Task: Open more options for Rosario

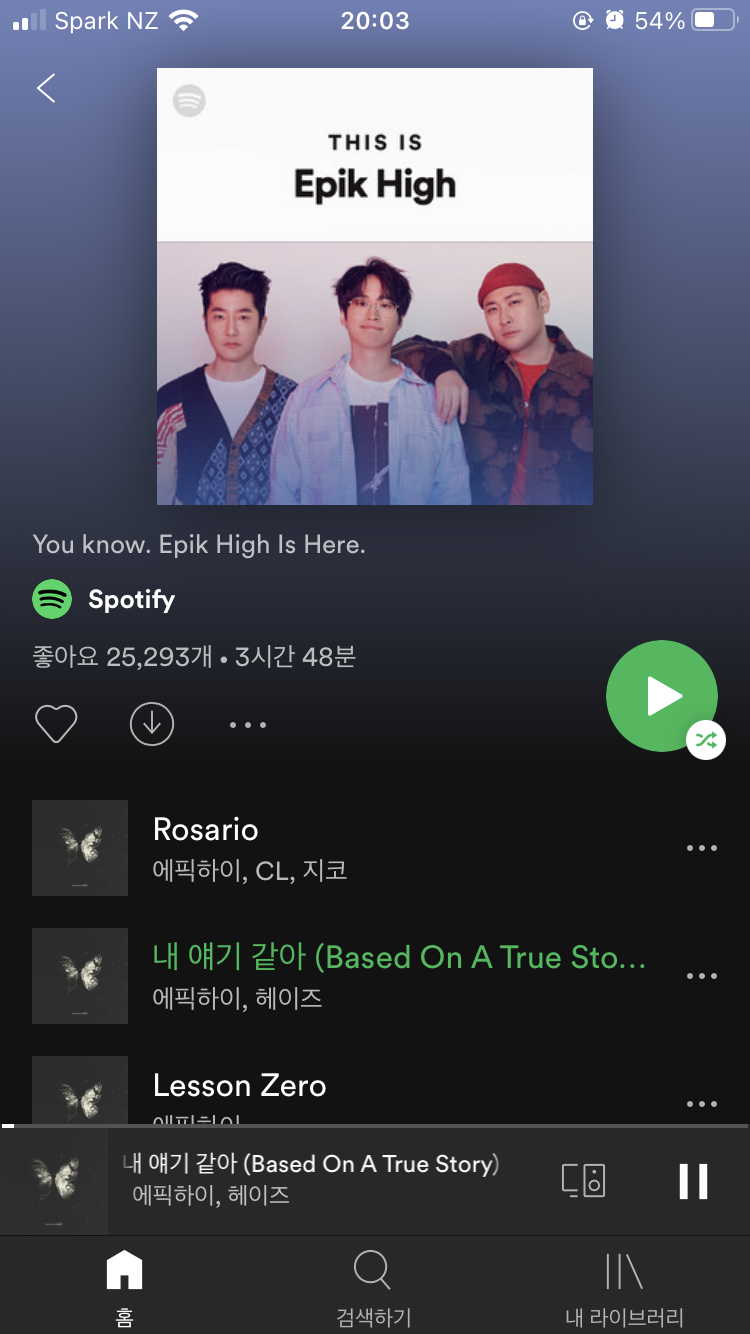Action: tap(702, 848)
